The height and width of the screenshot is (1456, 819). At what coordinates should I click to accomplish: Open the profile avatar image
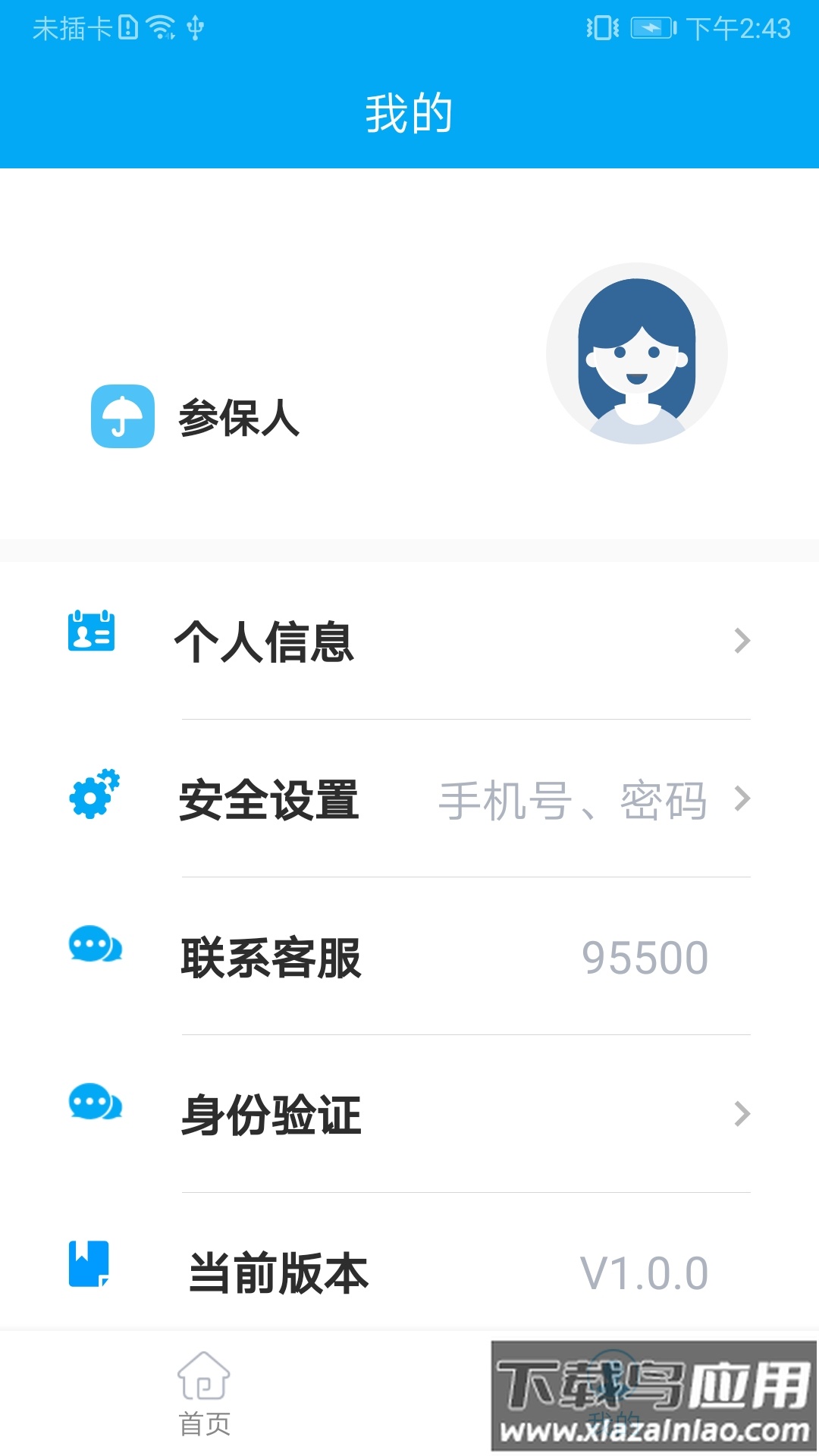pyautogui.click(x=637, y=353)
